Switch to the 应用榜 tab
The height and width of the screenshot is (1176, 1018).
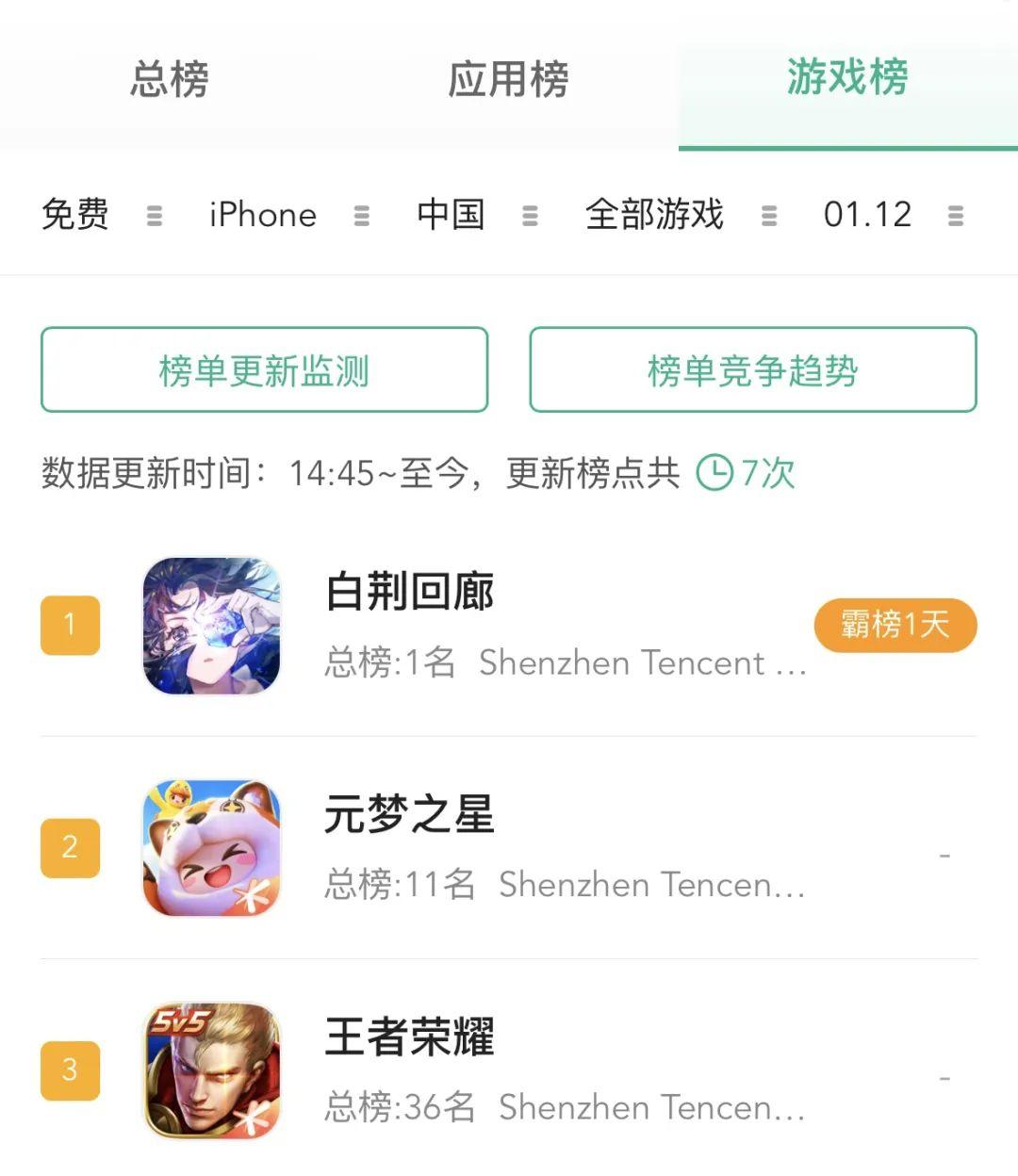click(508, 79)
